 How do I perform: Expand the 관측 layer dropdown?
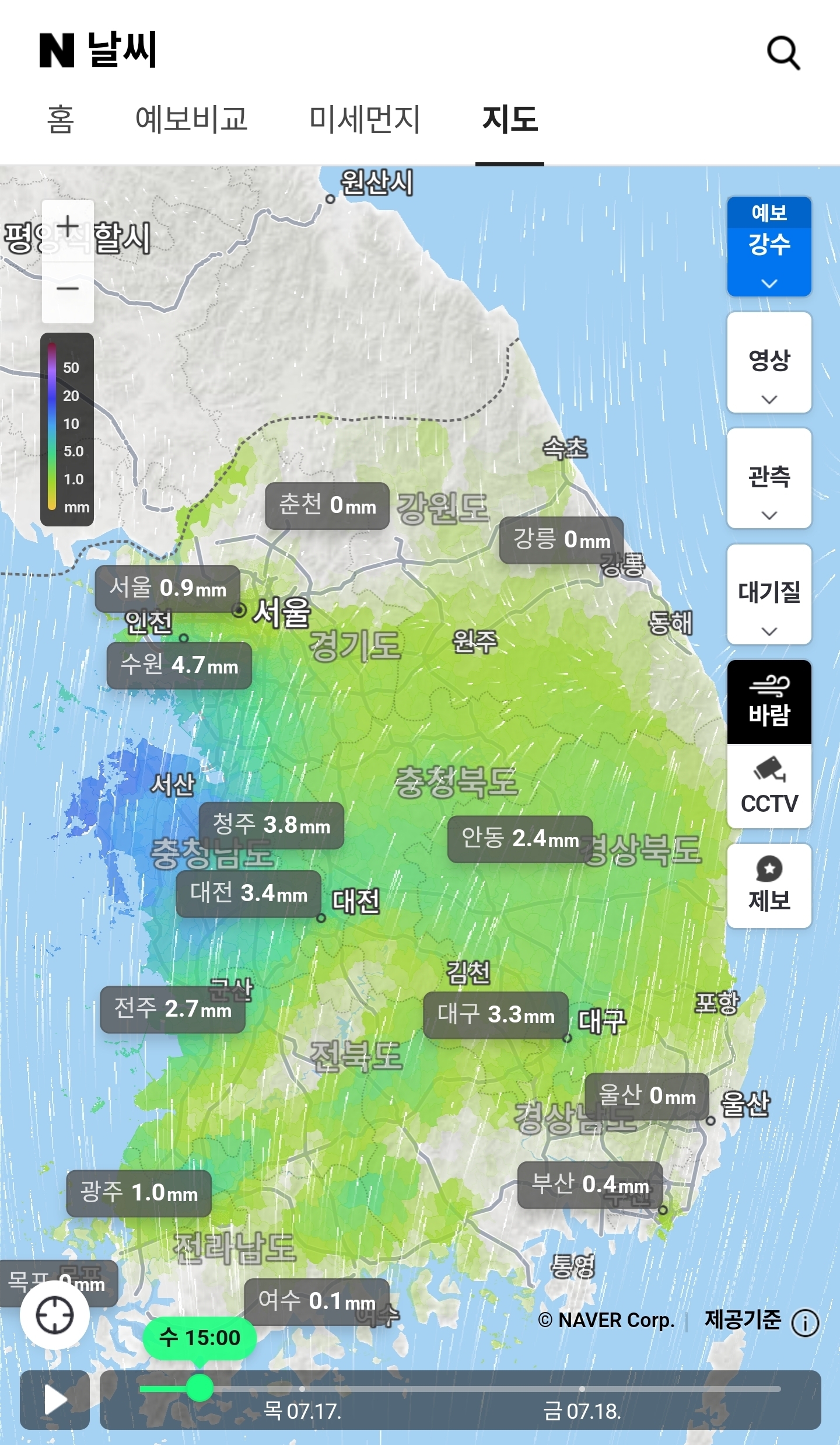pyautogui.click(x=769, y=479)
